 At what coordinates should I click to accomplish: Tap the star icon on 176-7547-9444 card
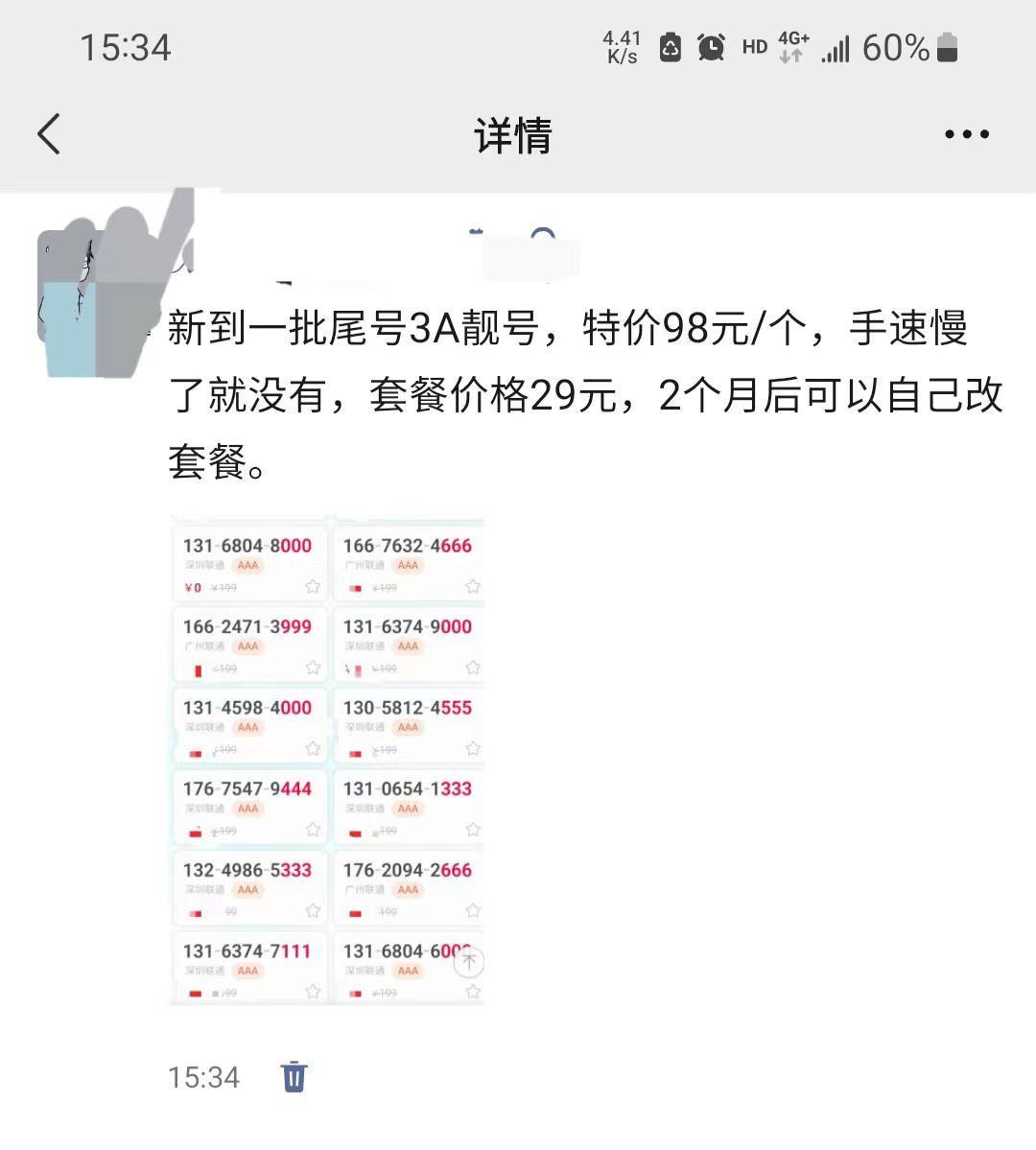click(x=312, y=831)
